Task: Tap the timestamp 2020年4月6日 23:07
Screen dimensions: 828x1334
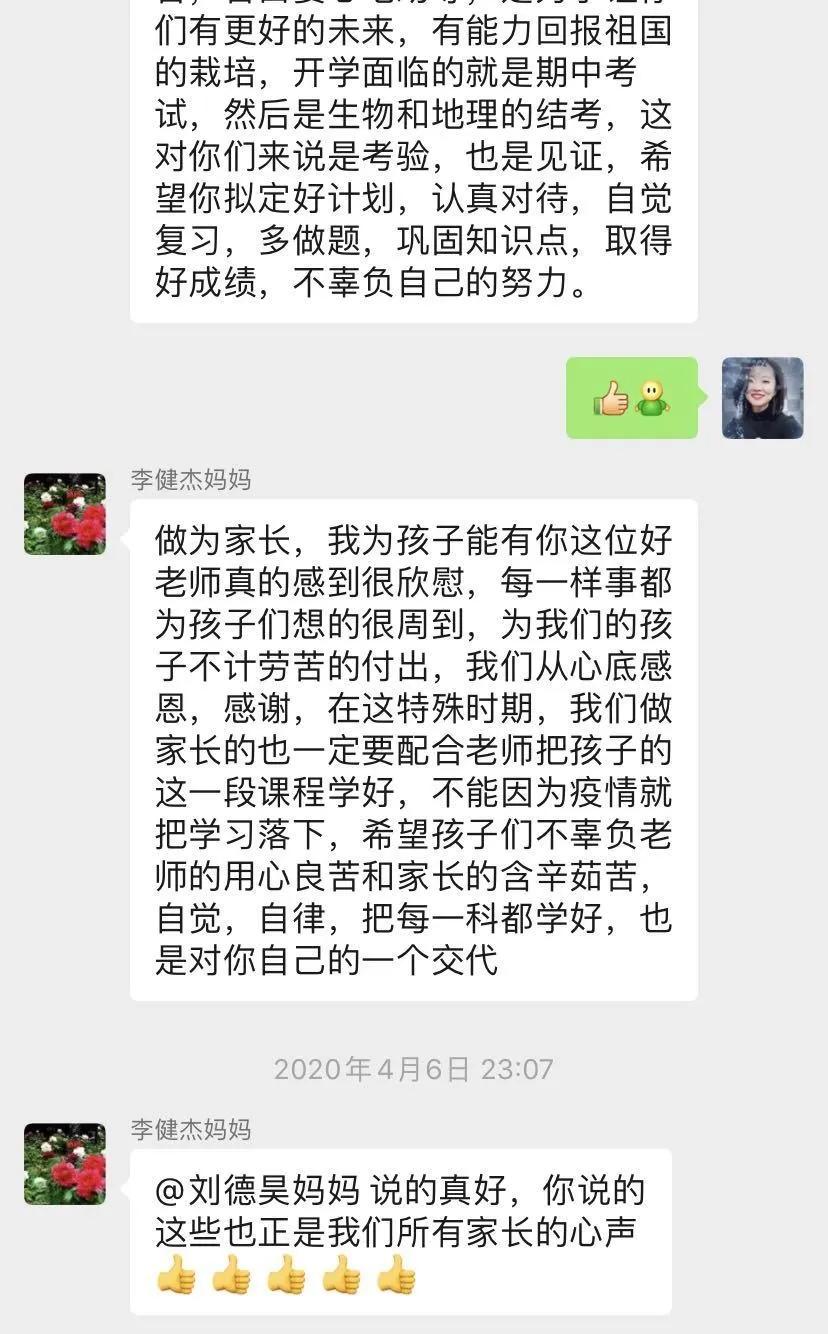Action: click(414, 1067)
